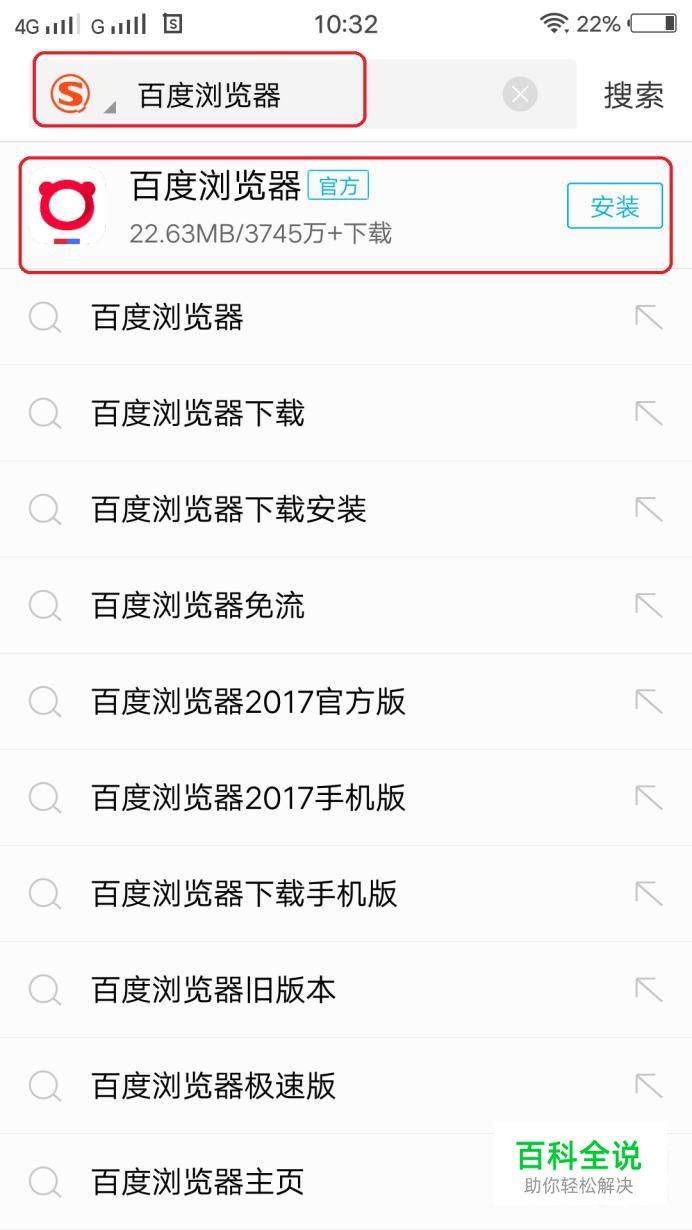
Task: Tap the search field containing 百度浏览器
Action: point(300,95)
